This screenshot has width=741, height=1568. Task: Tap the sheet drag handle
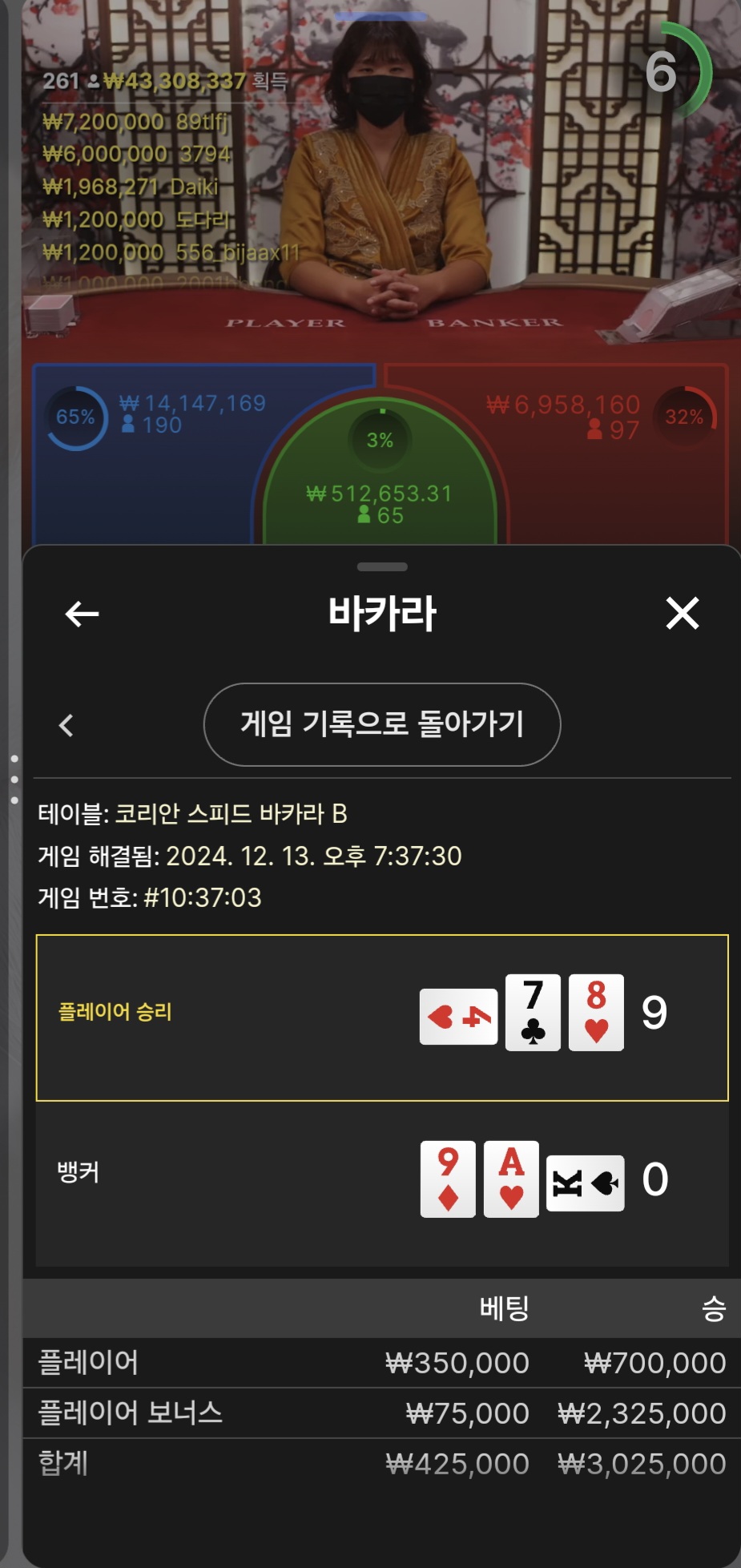pyautogui.click(x=382, y=566)
